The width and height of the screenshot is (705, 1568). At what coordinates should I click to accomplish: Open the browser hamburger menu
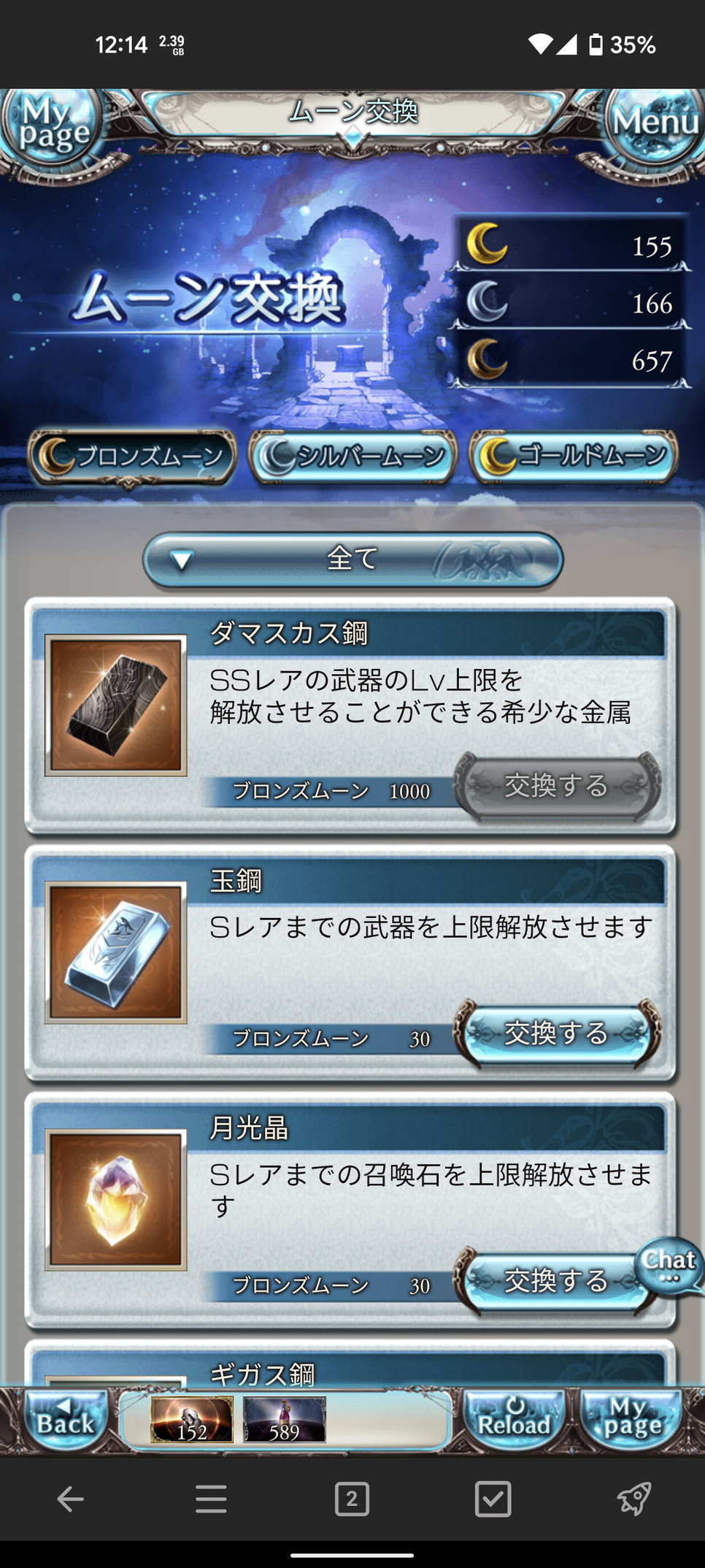coord(211,1499)
